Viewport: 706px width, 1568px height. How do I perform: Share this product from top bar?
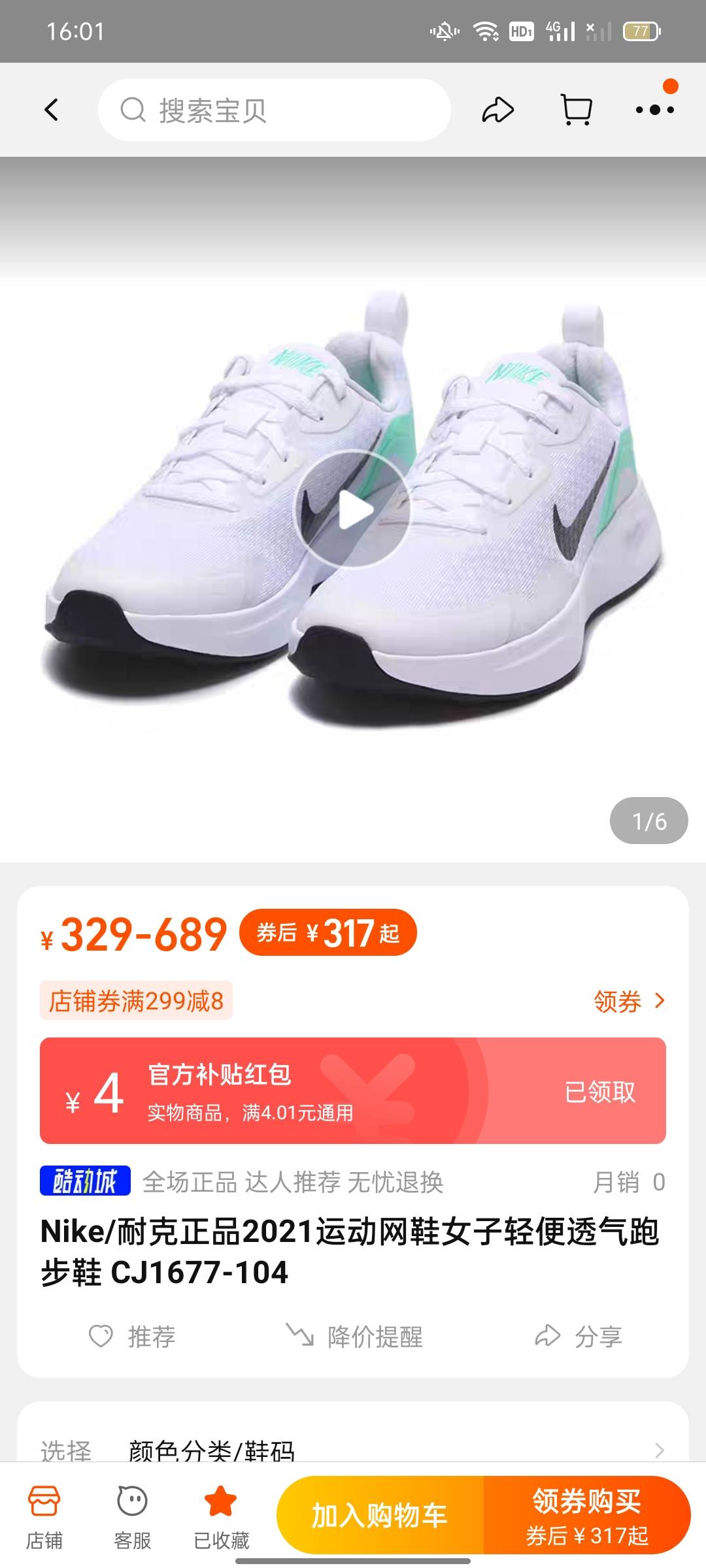[497, 110]
